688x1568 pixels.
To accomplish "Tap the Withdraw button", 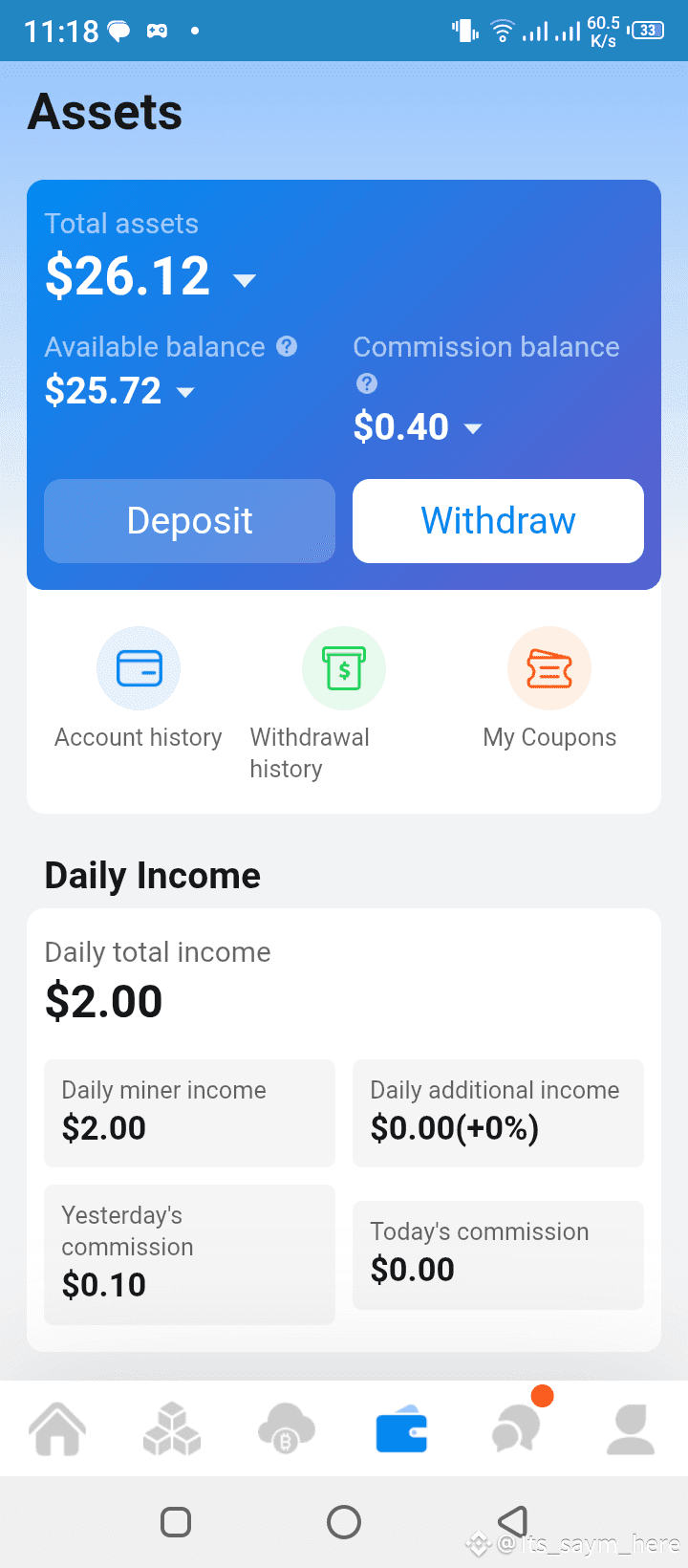I will click(x=498, y=521).
